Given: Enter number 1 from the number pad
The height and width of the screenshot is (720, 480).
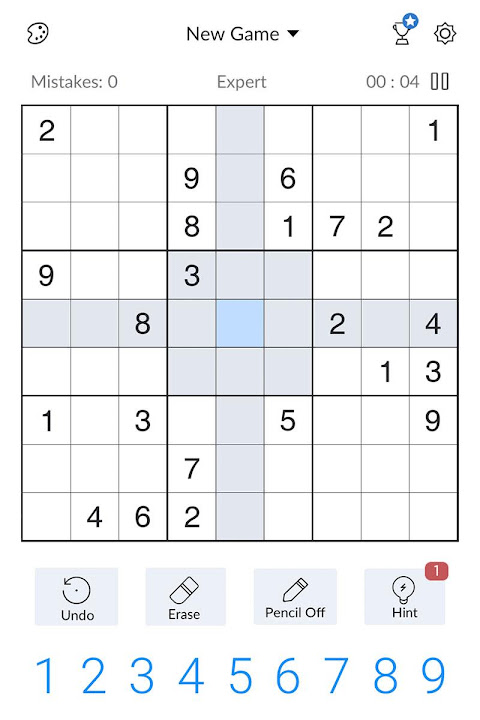Looking at the screenshot, I should [x=45, y=675].
